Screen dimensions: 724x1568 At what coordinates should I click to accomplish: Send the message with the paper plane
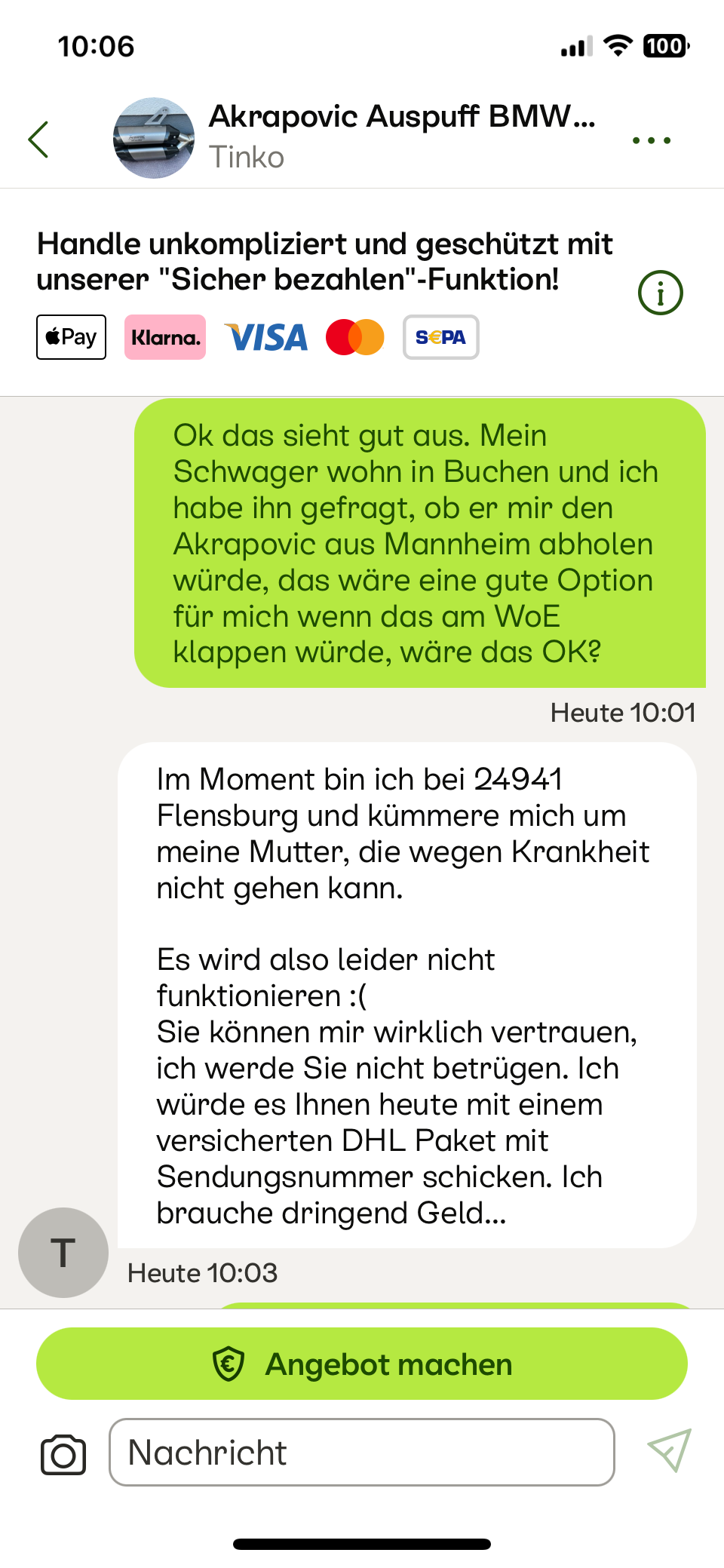pos(669,1450)
